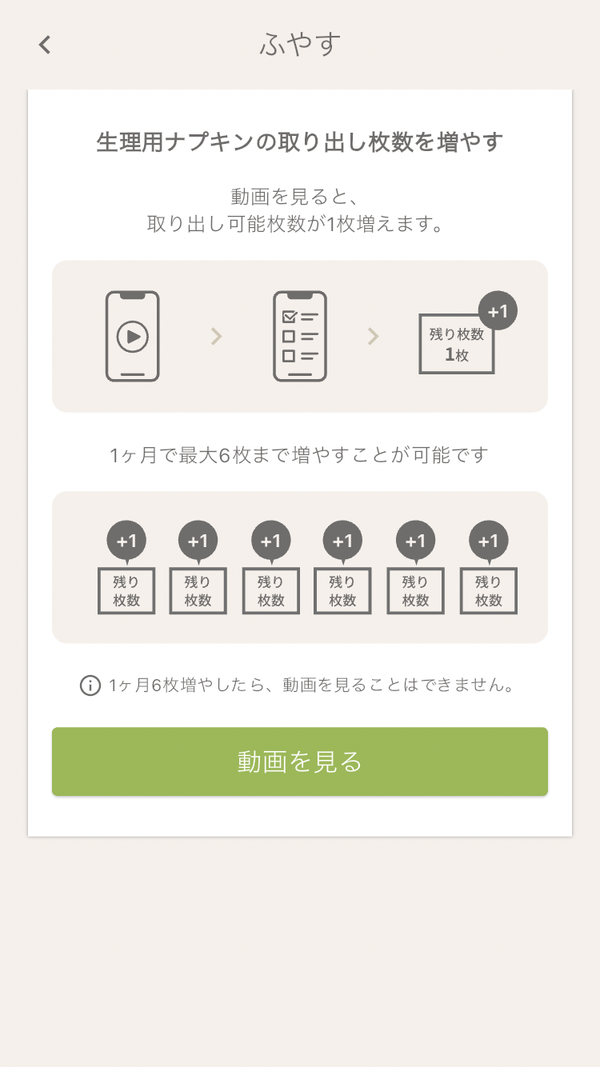Tap the 動画を見る button
This screenshot has width=600, height=1067.
[x=300, y=761]
